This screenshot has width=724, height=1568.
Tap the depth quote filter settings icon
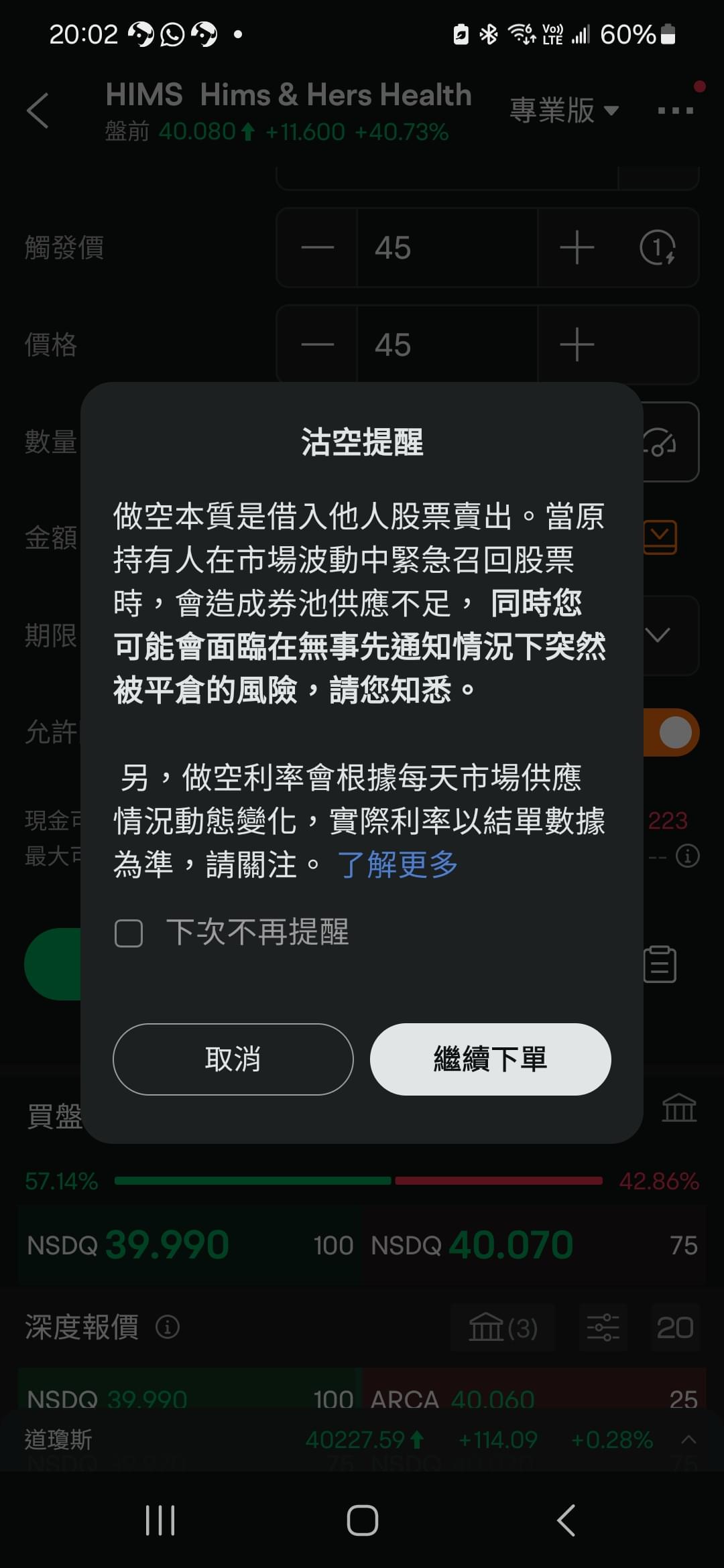(603, 1327)
